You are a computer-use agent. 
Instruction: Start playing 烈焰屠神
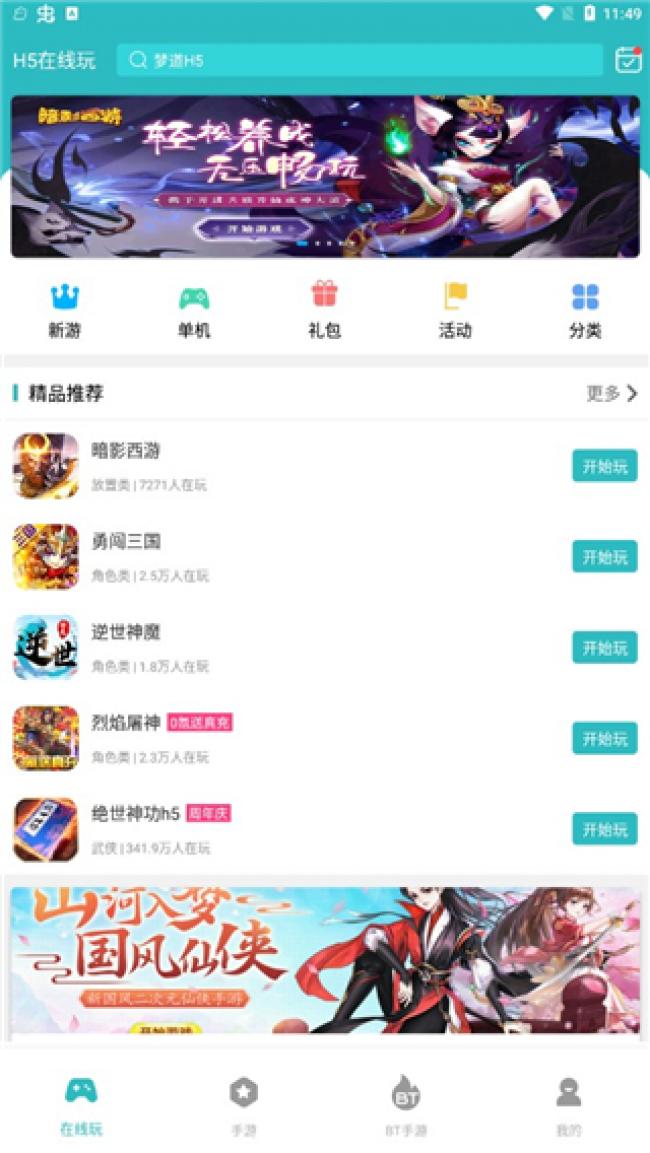click(604, 739)
